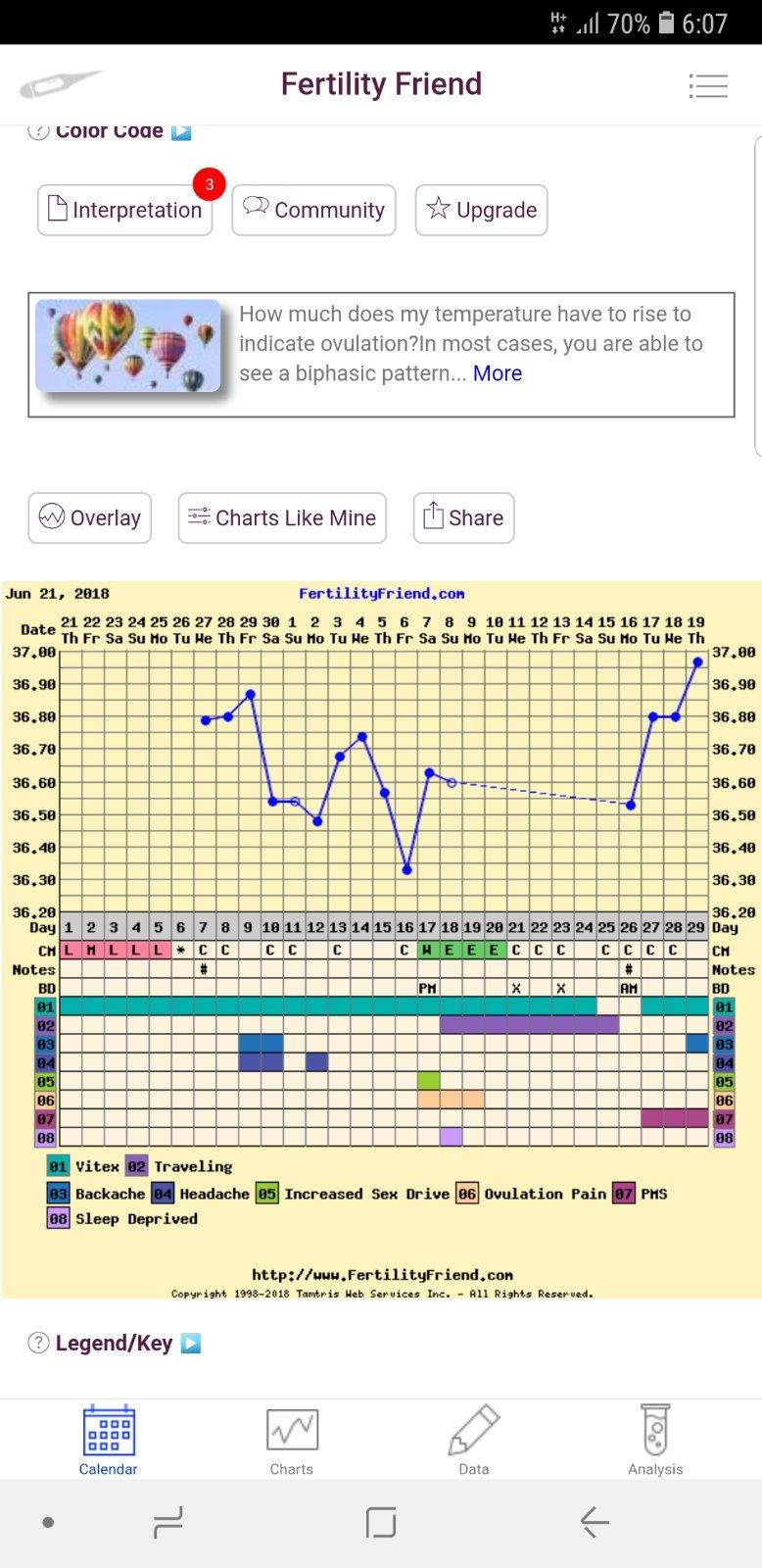Share this chart
The image size is (762, 1568).
(463, 517)
